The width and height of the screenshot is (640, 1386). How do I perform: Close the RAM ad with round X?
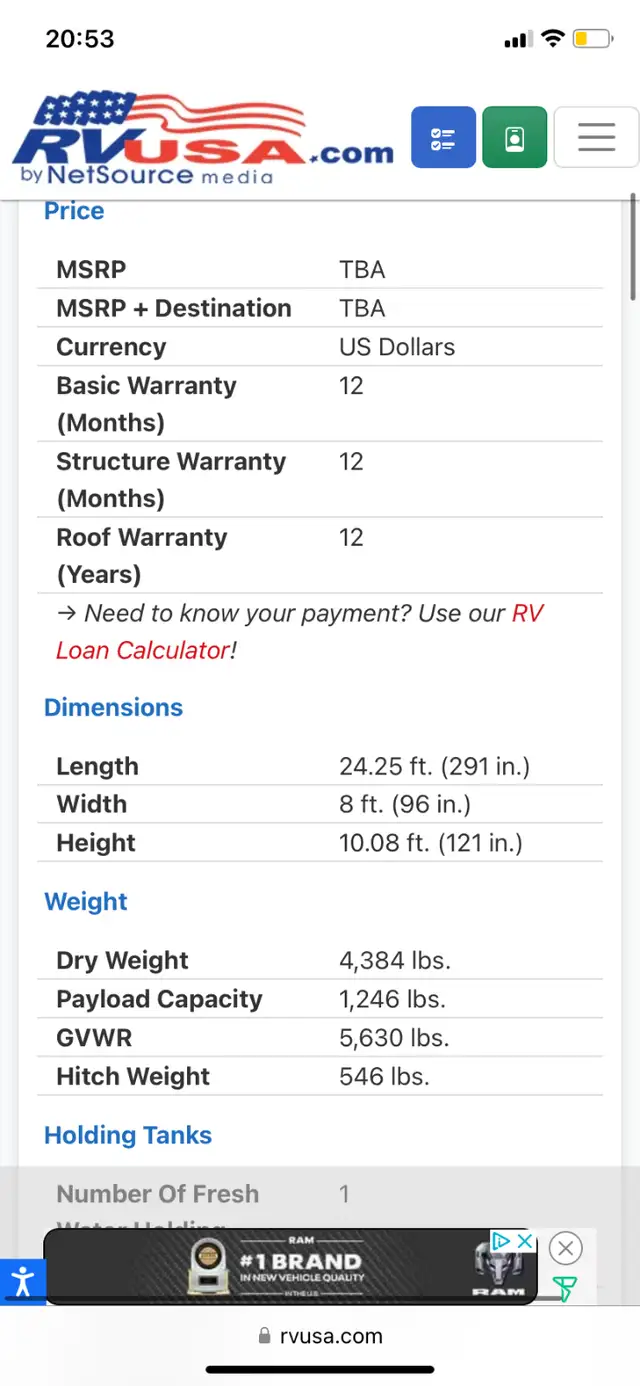[x=566, y=1248]
